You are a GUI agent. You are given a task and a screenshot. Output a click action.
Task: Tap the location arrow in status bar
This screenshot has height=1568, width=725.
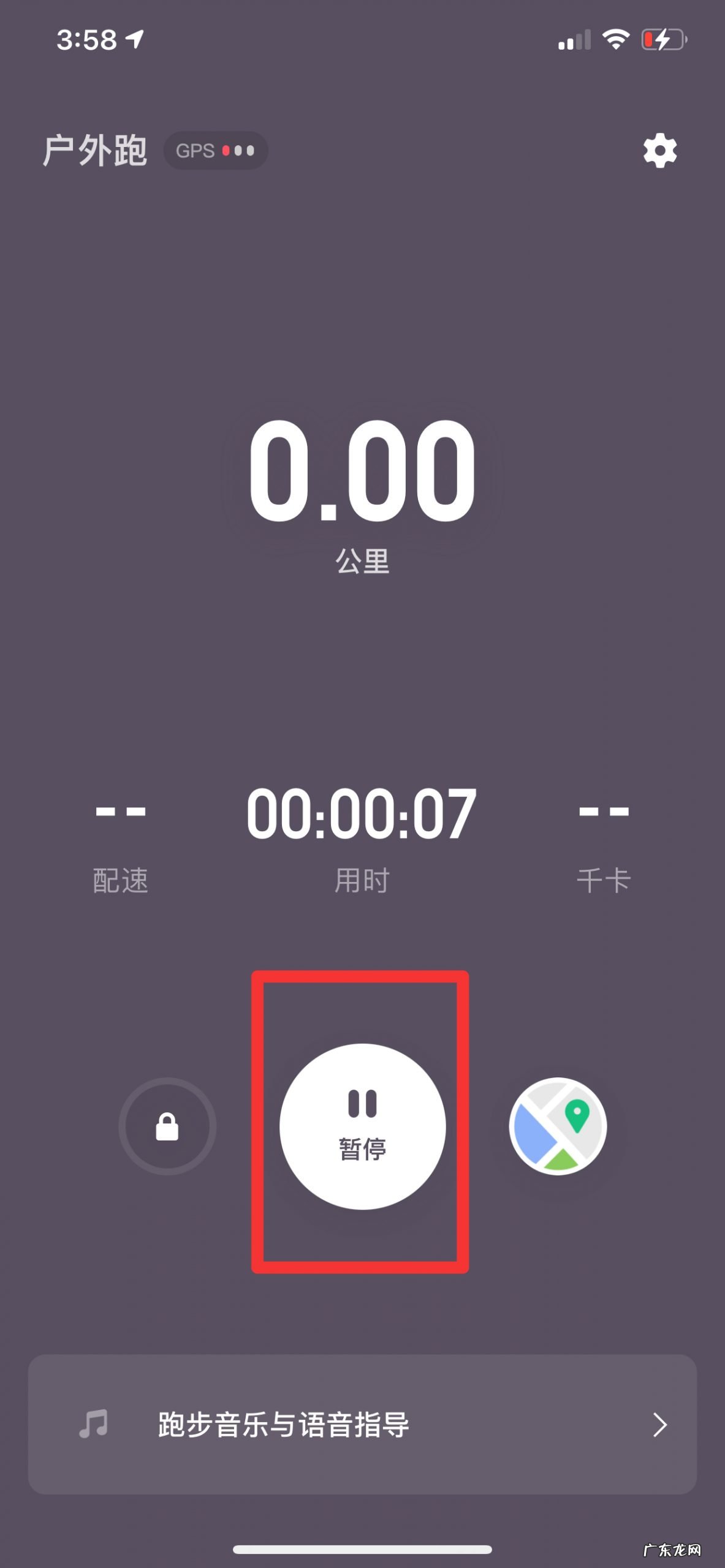pyautogui.click(x=134, y=38)
